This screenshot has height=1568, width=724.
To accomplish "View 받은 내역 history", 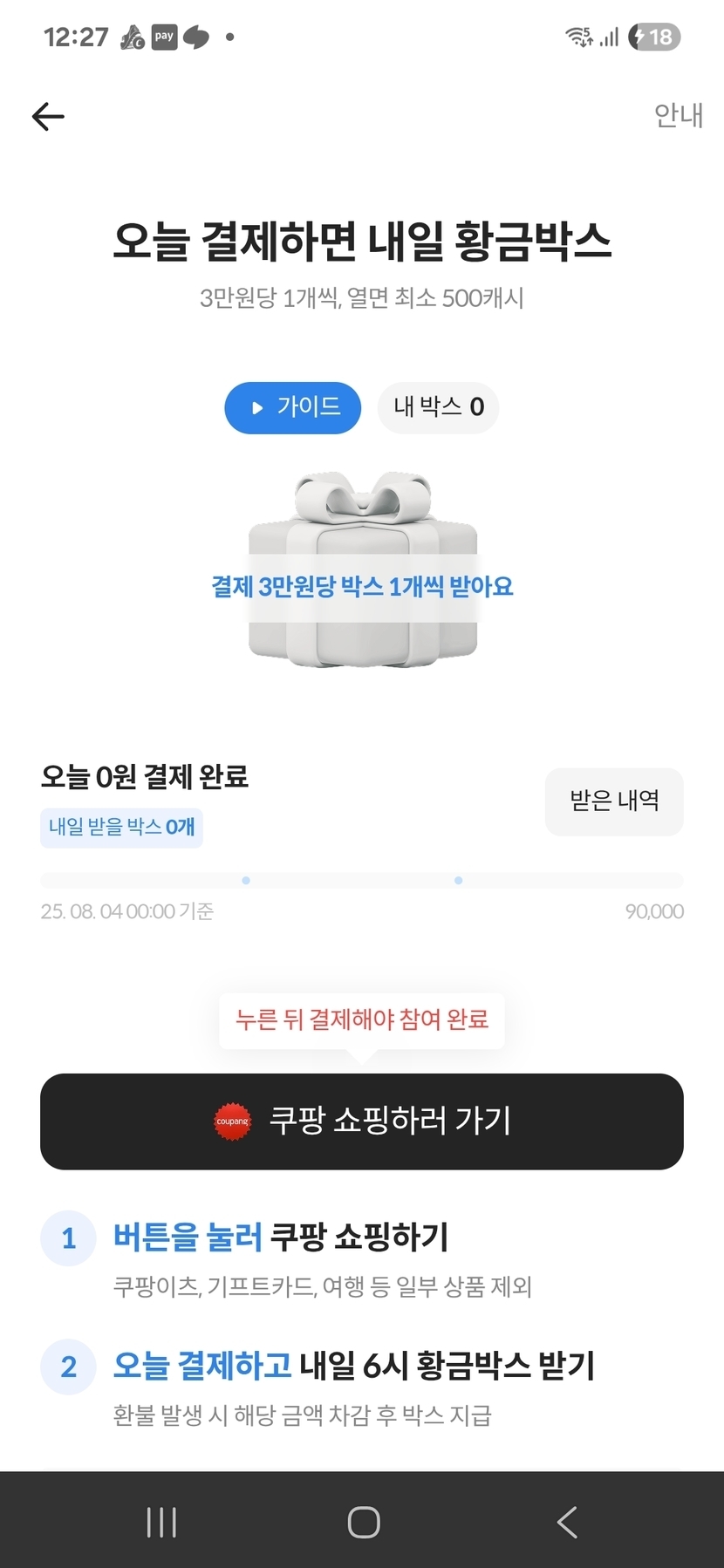I will [x=614, y=801].
